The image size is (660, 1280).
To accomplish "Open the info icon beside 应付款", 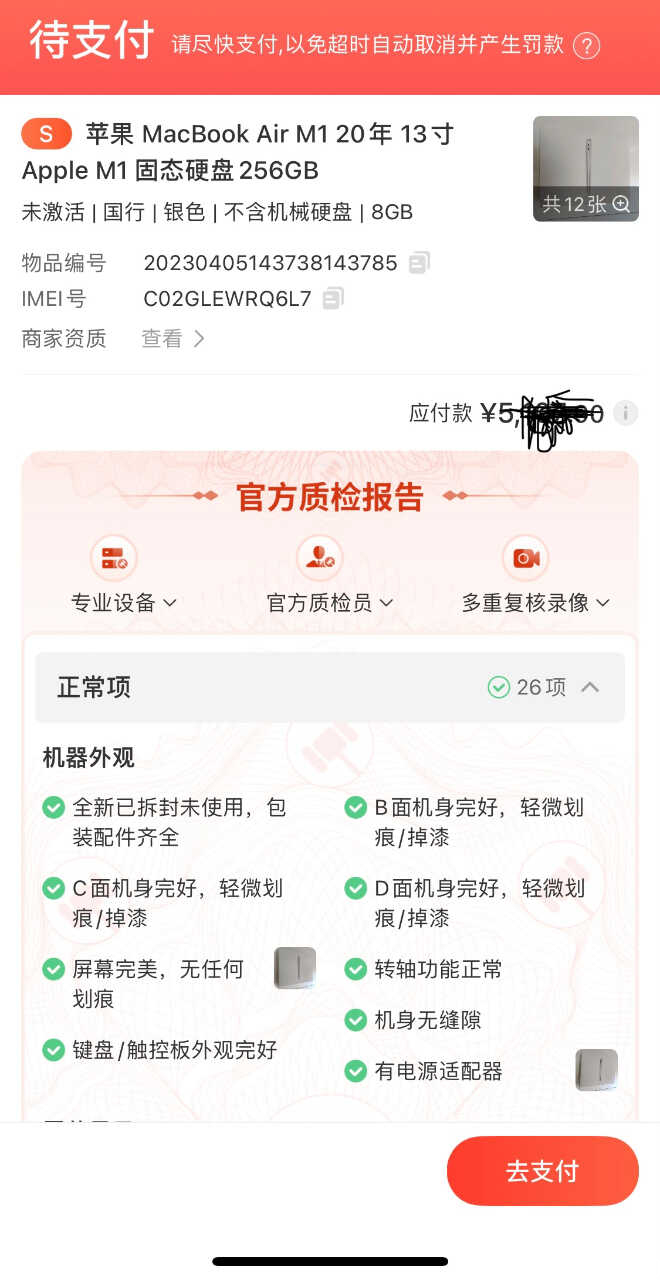I will tap(625, 413).
